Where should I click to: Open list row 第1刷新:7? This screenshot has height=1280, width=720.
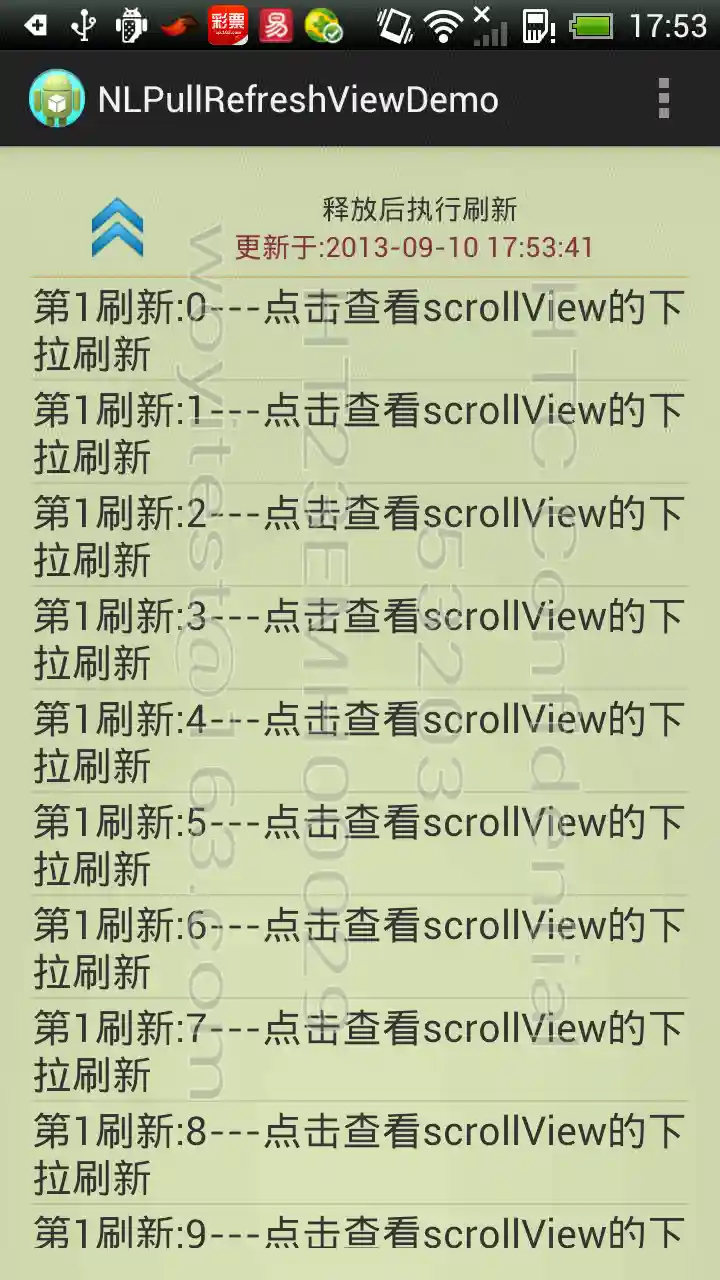tap(360, 1051)
